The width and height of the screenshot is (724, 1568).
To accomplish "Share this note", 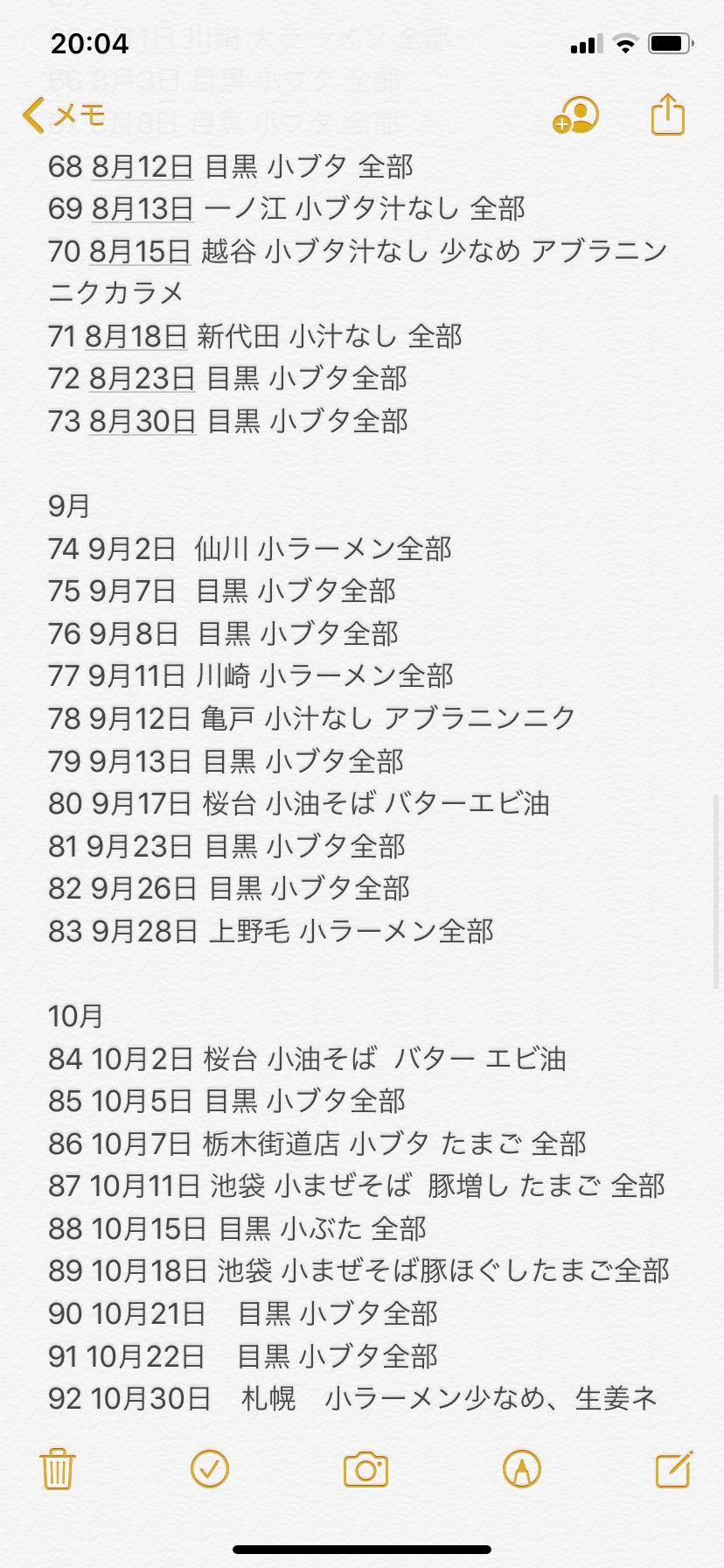I will click(668, 115).
